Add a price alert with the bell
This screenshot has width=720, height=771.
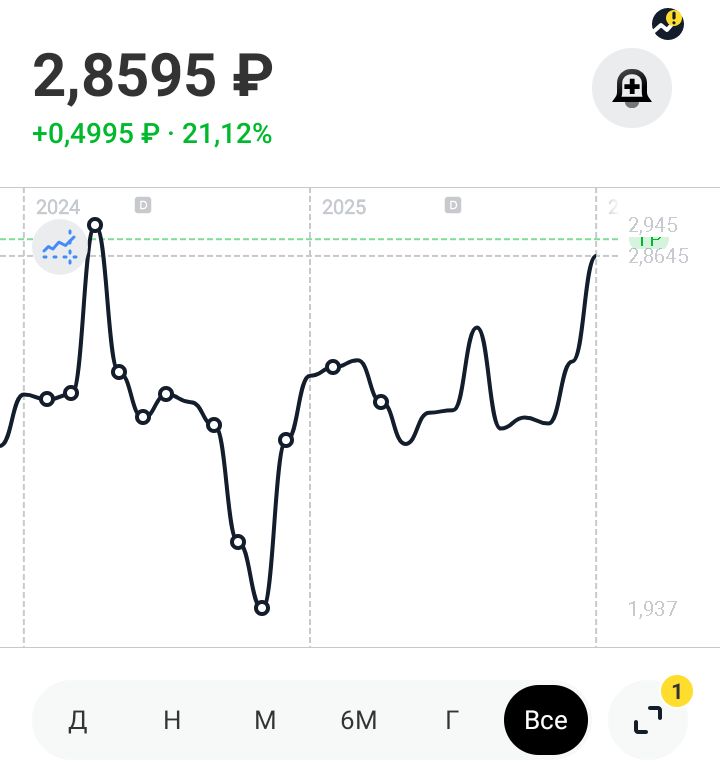point(631,89)
